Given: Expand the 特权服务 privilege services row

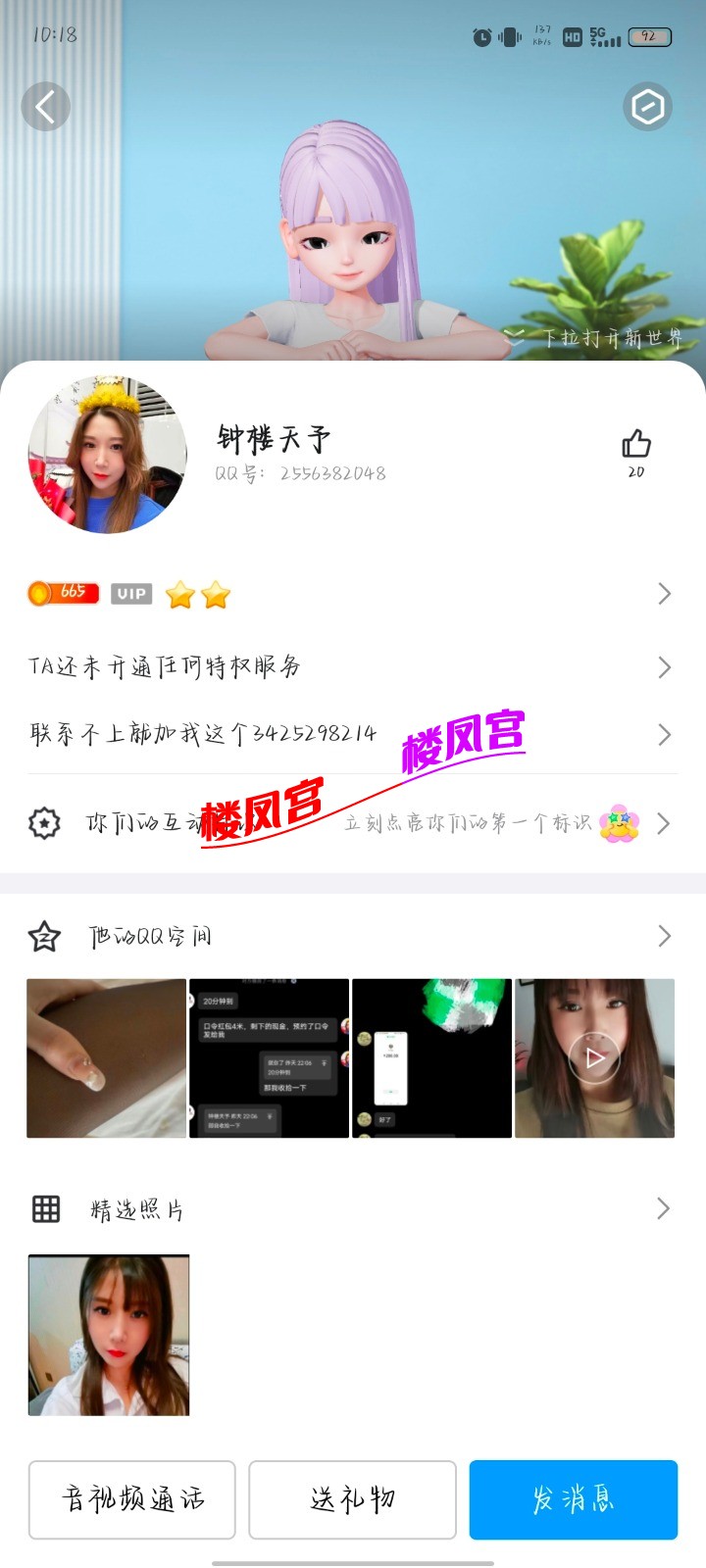Looking at the screenshot, I should (x=664, y=666).
